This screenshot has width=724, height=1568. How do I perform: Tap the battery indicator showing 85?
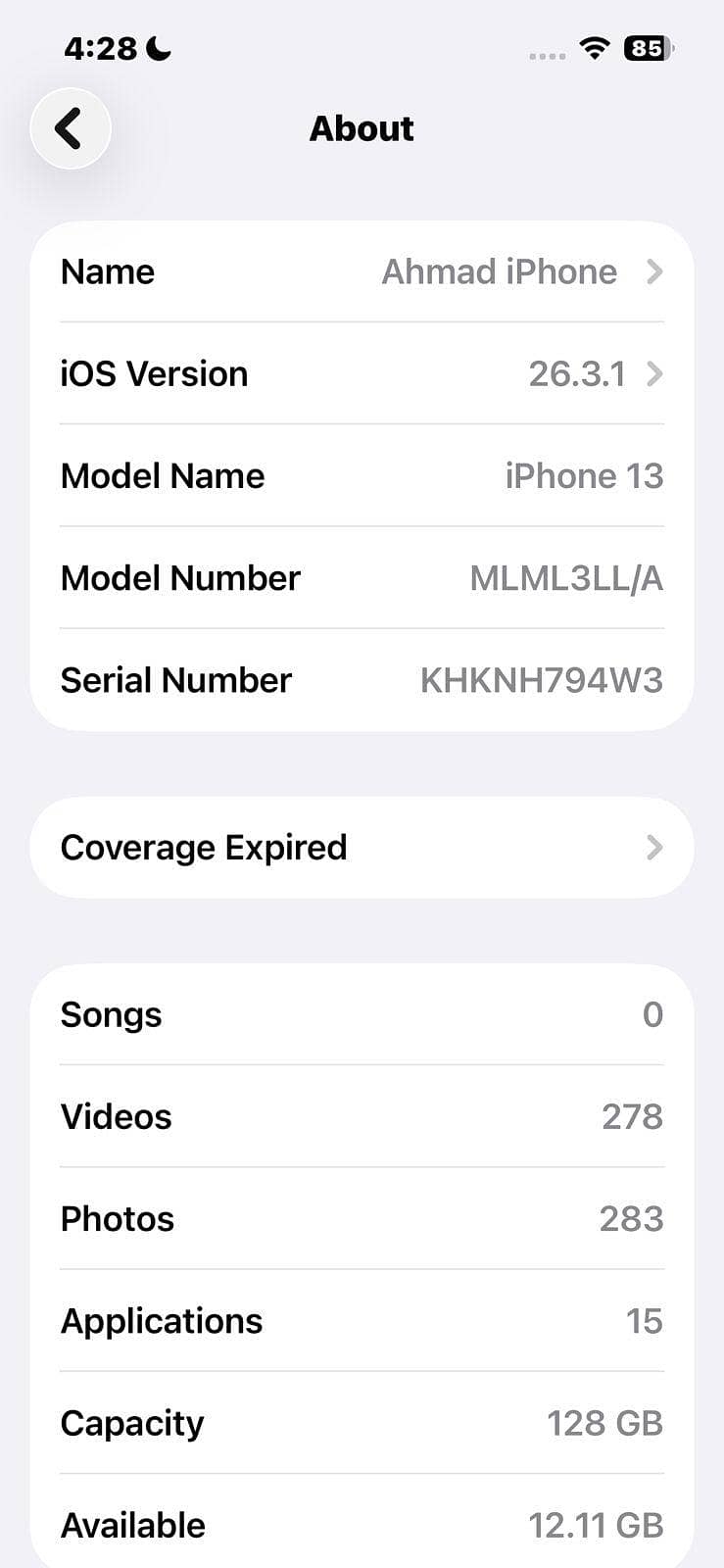(x=645, y=49)
